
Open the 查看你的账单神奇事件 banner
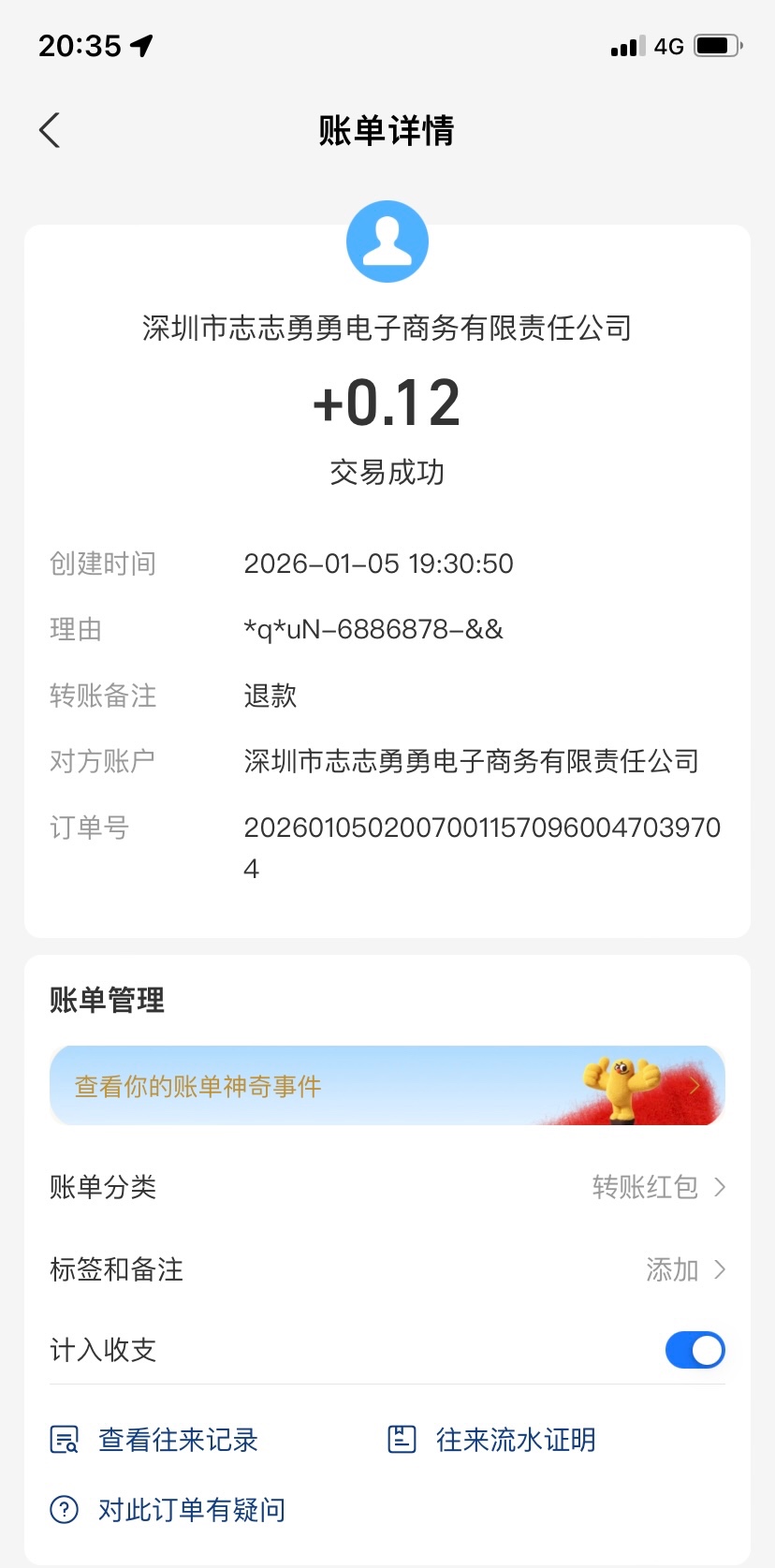[387, 1086]
